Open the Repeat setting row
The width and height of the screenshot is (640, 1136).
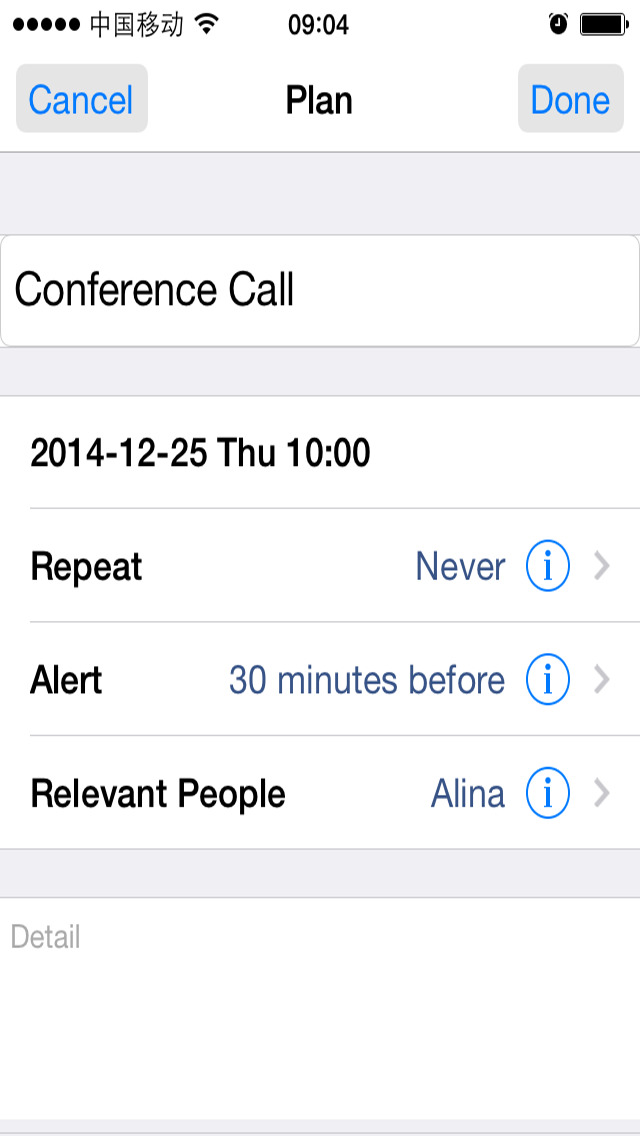320,566
